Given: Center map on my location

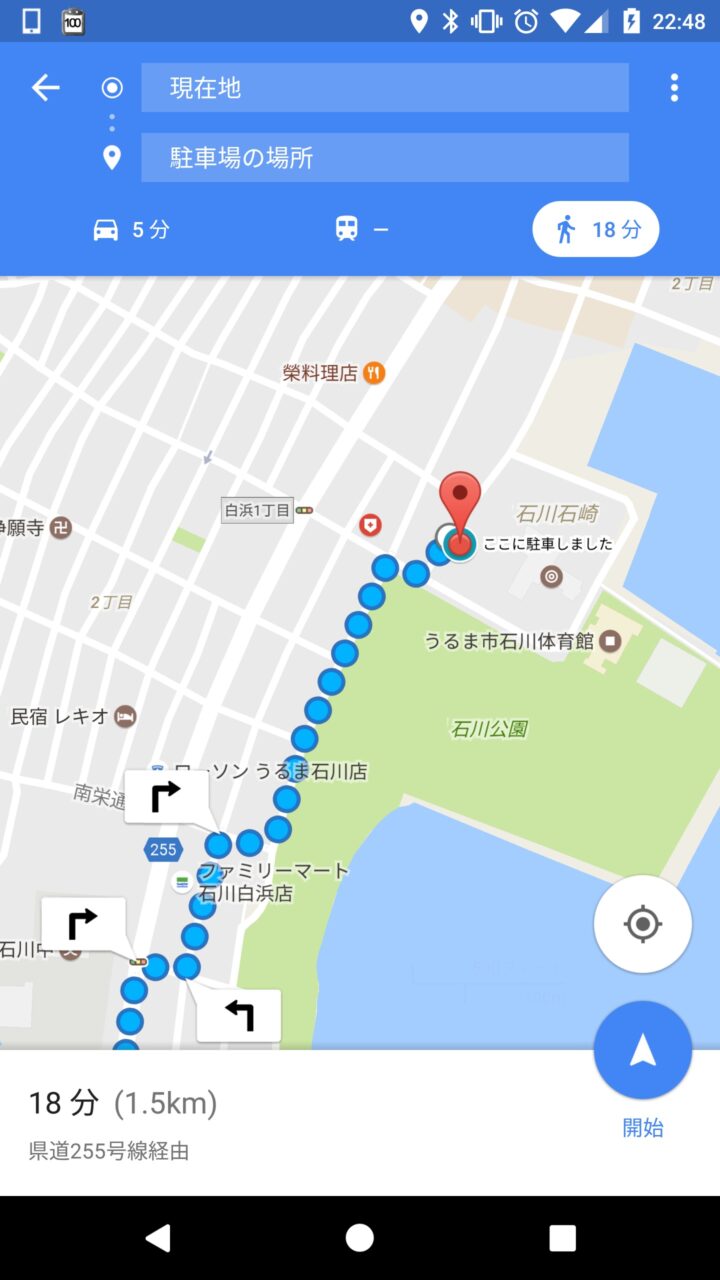Looking at the screenshot, I should point(642,924).
